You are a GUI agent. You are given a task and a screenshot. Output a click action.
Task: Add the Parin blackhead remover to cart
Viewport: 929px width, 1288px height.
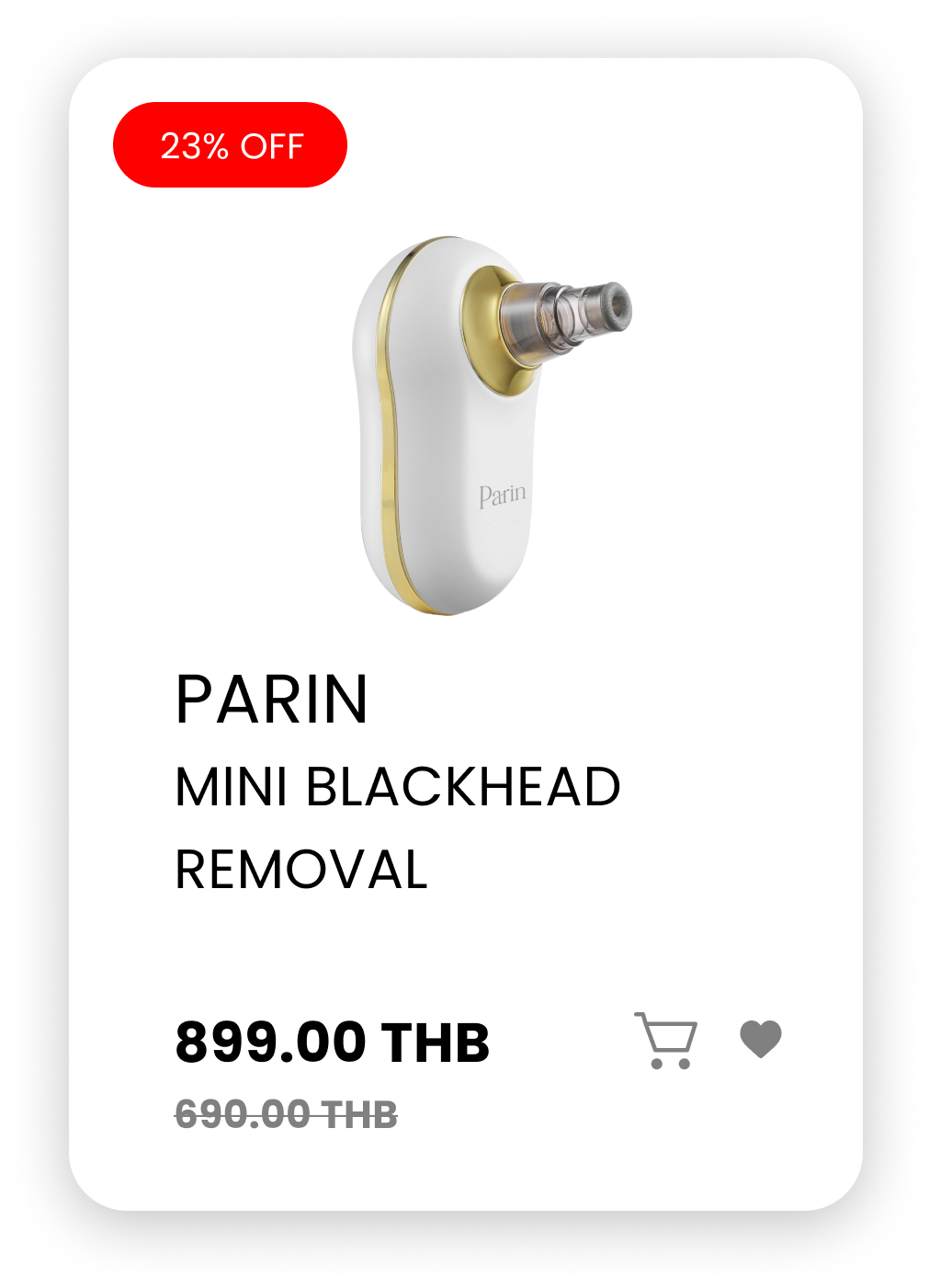tap(666, 1041)
